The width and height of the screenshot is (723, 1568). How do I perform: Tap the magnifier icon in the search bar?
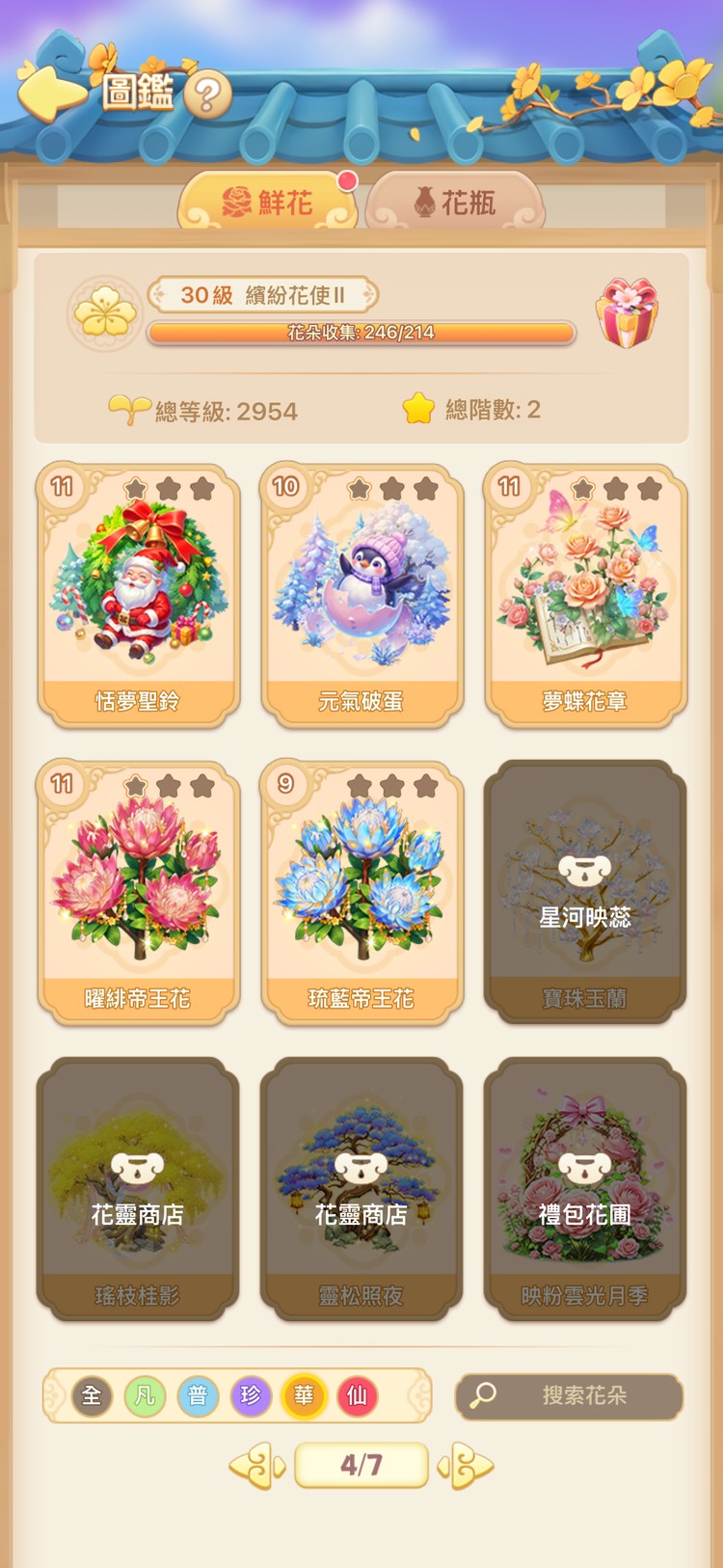coord(483,1396)
